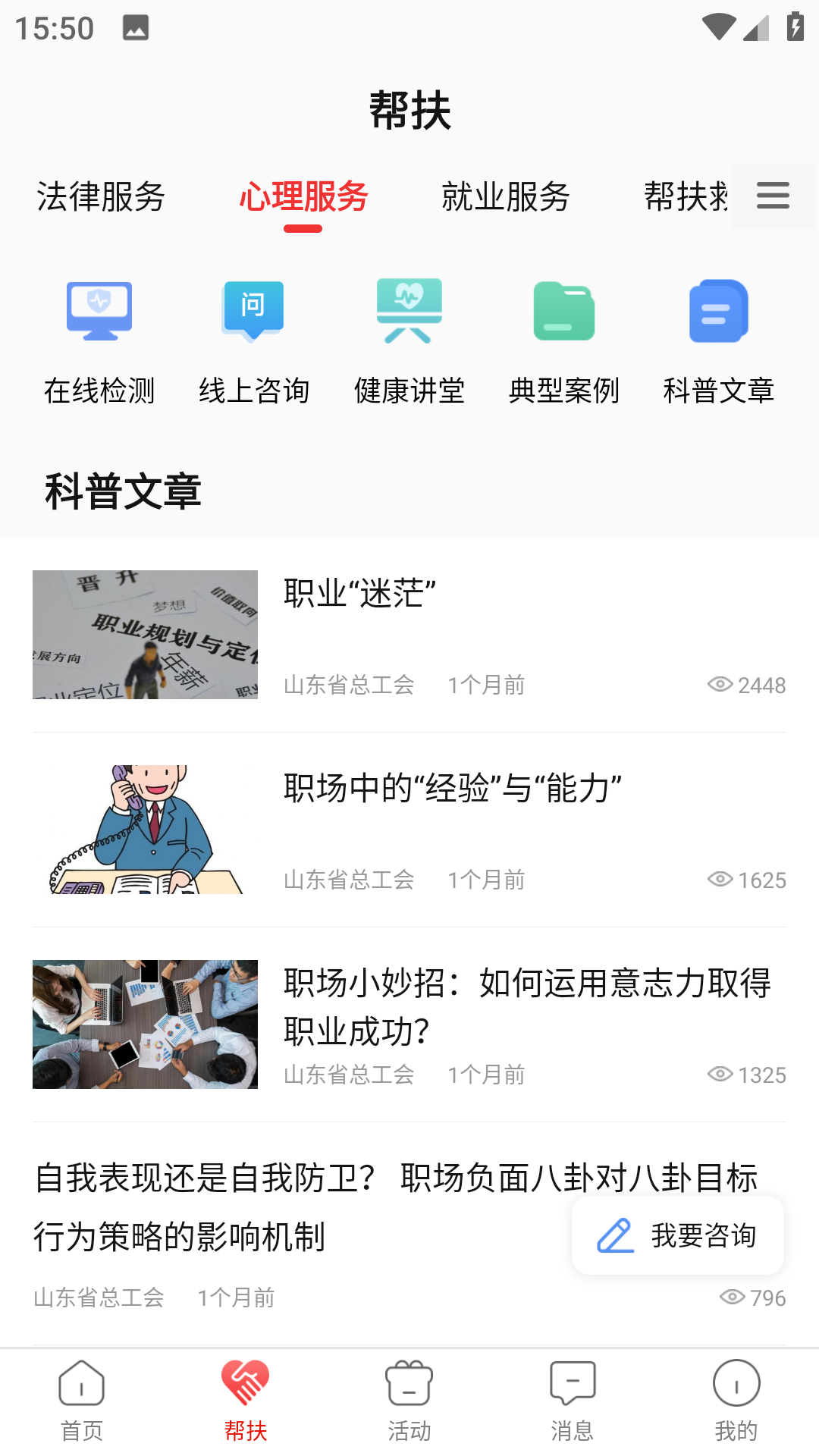Read 职场中的“经验”与“能力” article
The height and width of the screenshot is (1456, 819).
click(409, 829)
